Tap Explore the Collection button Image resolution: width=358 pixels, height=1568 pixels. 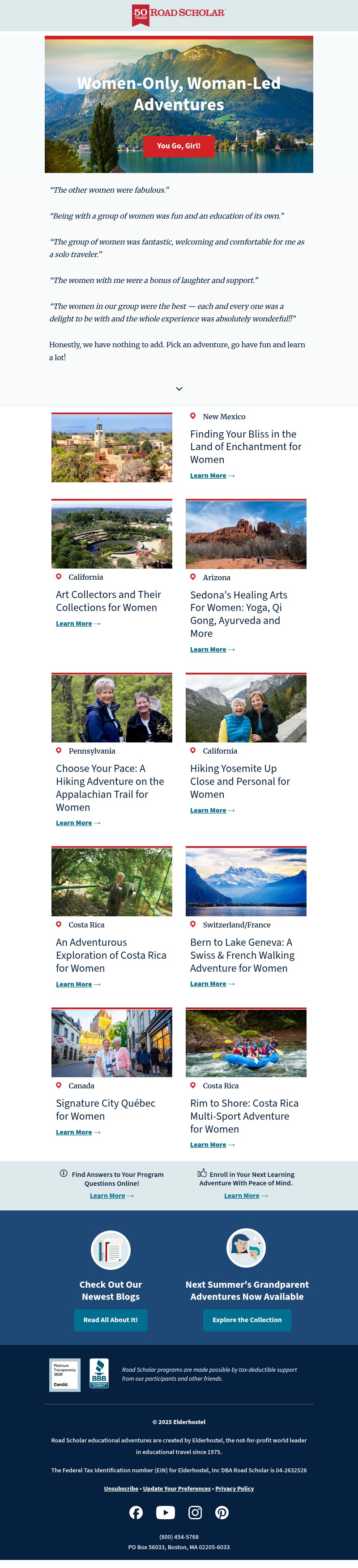click(247, 1320)
